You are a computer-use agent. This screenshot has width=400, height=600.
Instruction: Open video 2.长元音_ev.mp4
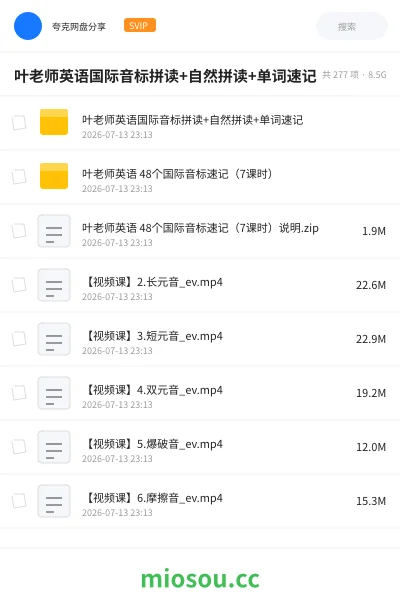point(200,285)
